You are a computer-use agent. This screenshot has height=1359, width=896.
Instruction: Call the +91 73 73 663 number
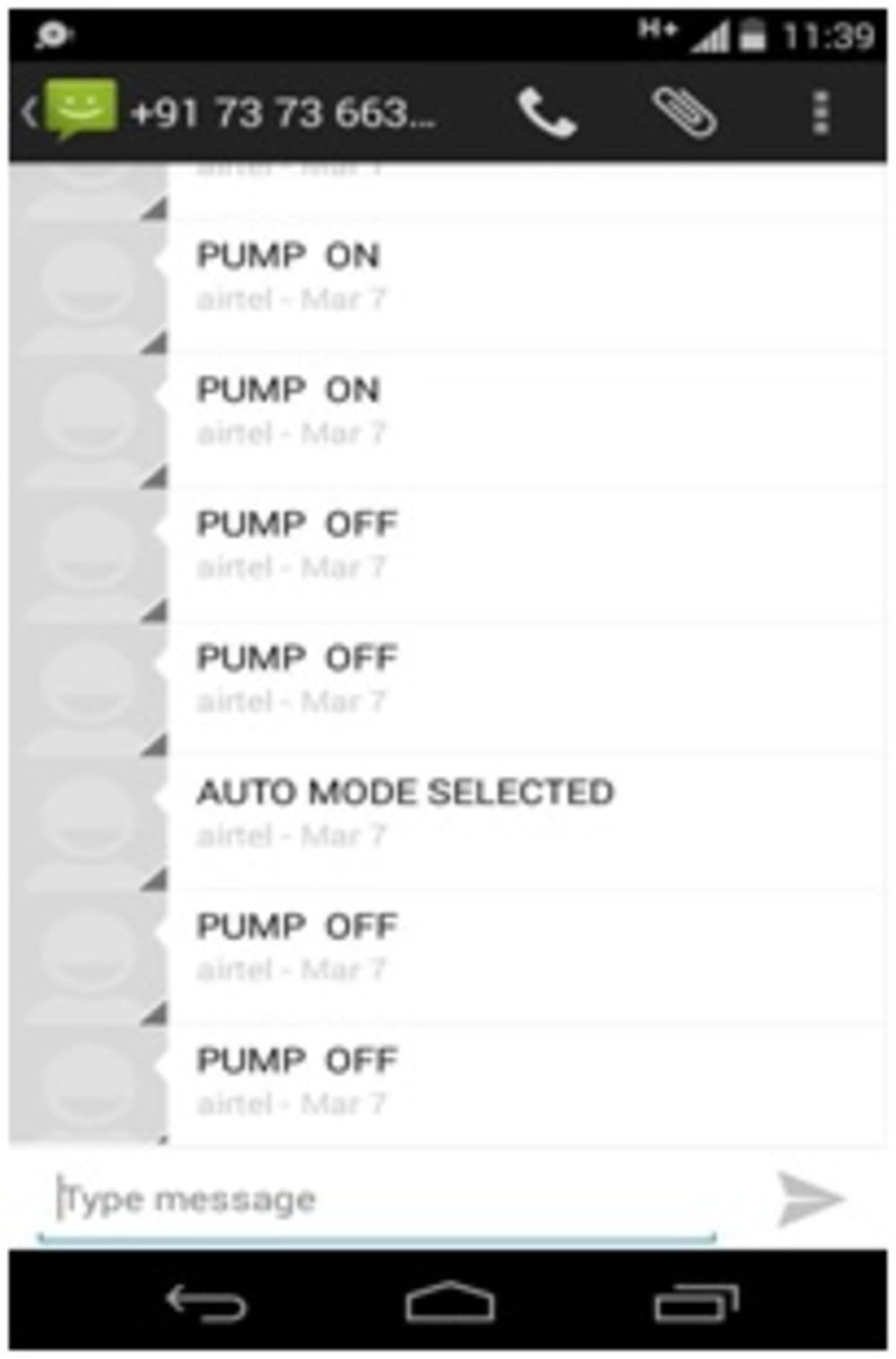click(x=547, y=113)
